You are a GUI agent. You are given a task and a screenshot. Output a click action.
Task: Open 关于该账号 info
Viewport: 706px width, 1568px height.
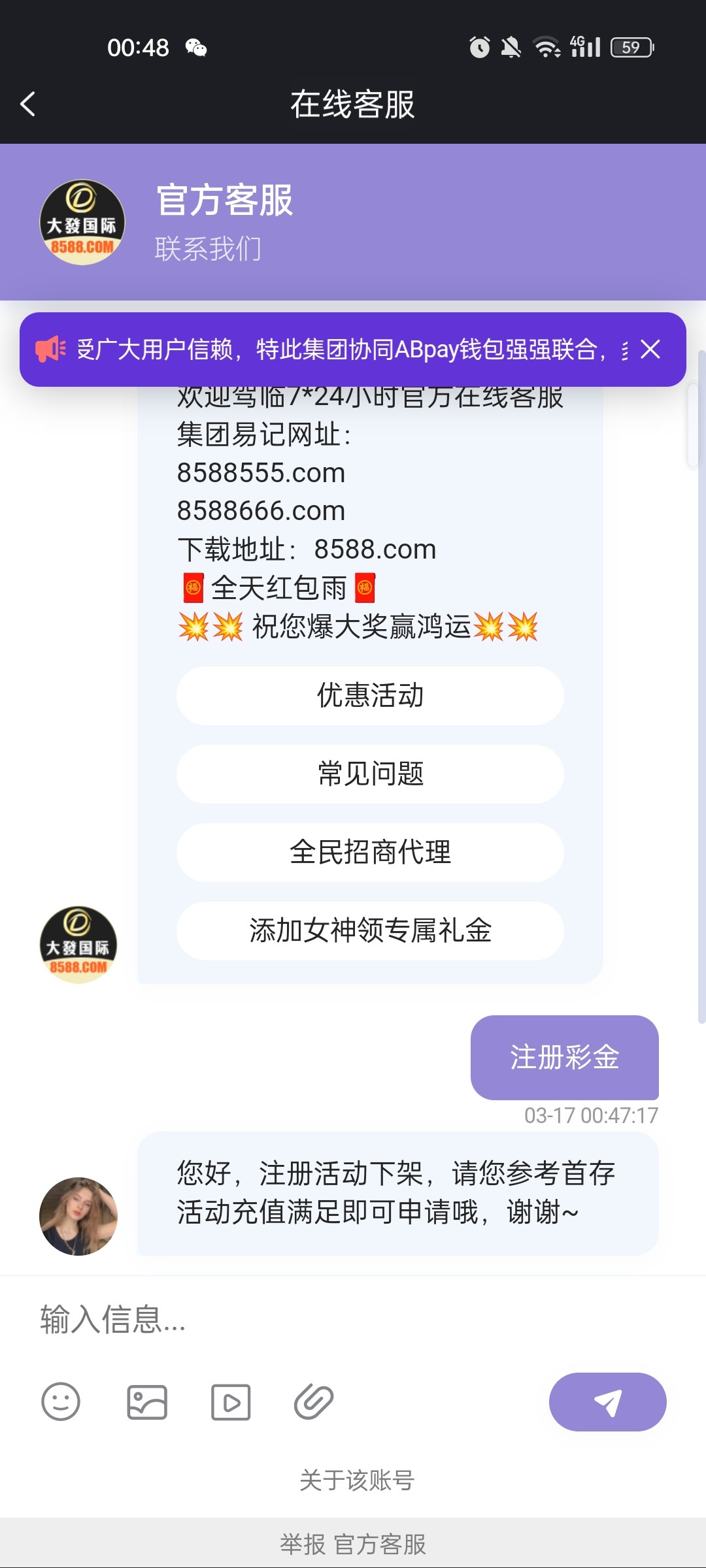[356, 1480]
